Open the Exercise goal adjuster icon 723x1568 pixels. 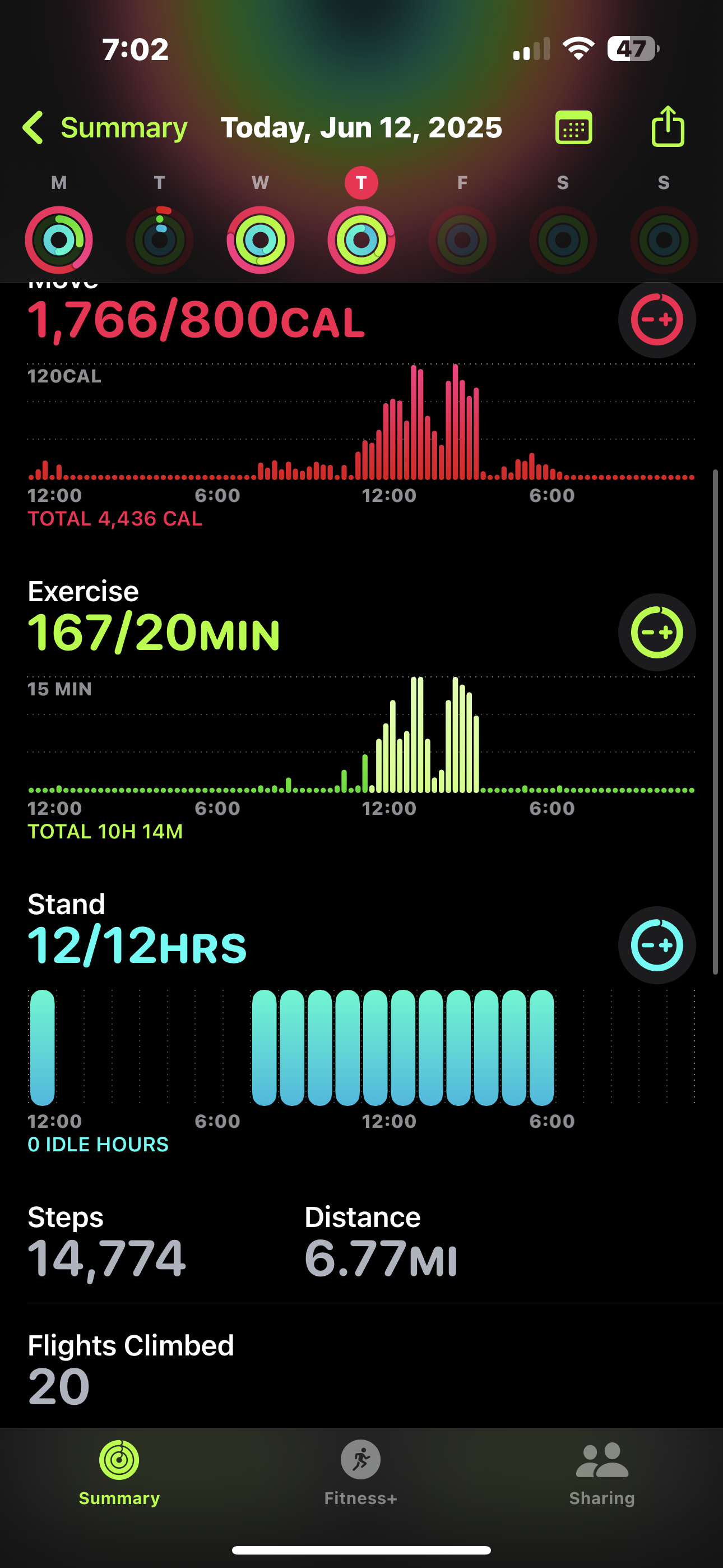coord(657,633)
